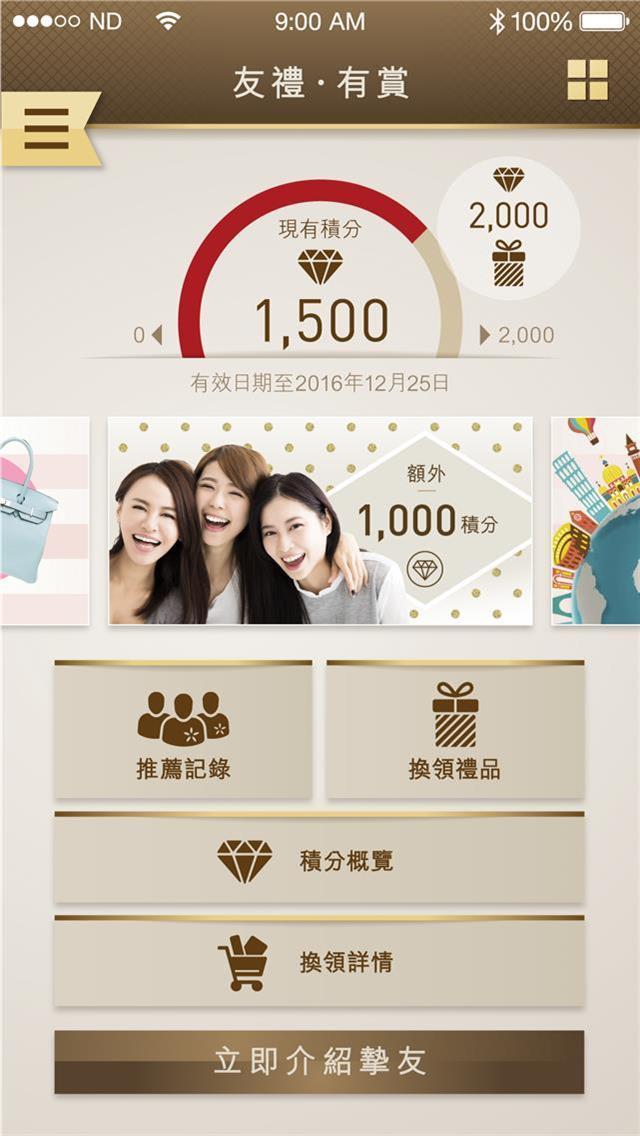640x1136 pixels.
Task: Open the grid menu icon
Action: (587, 80)
